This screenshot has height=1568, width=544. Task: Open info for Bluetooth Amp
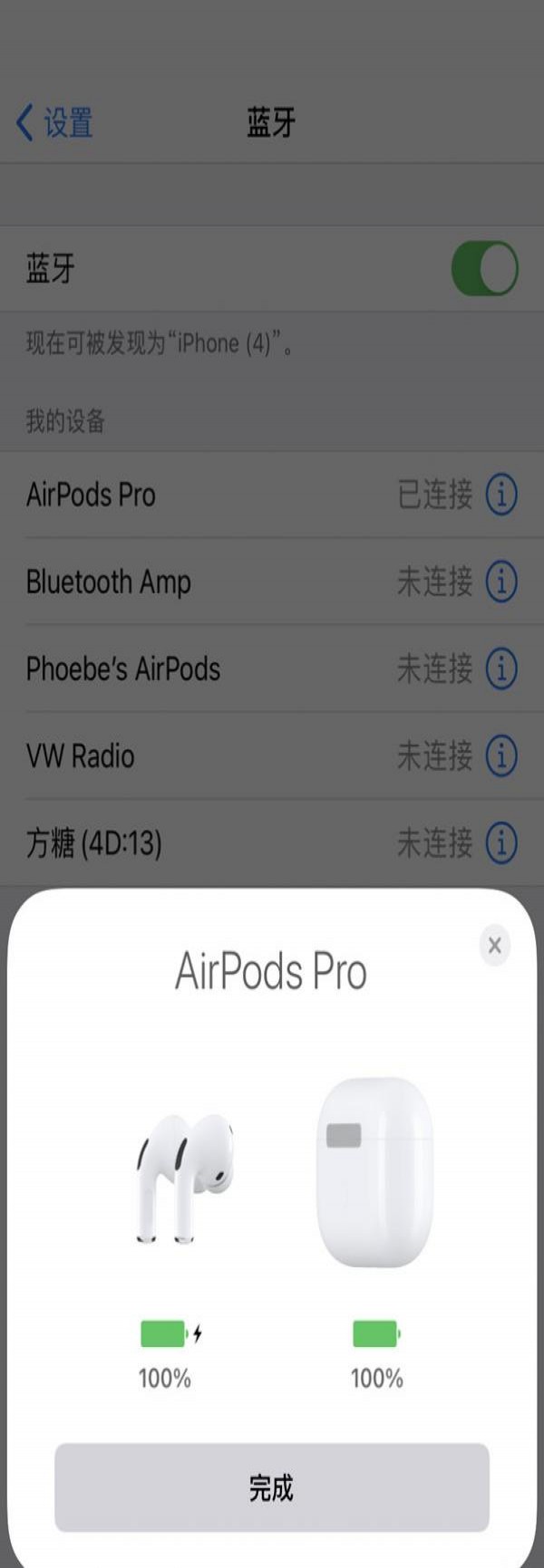502,582
